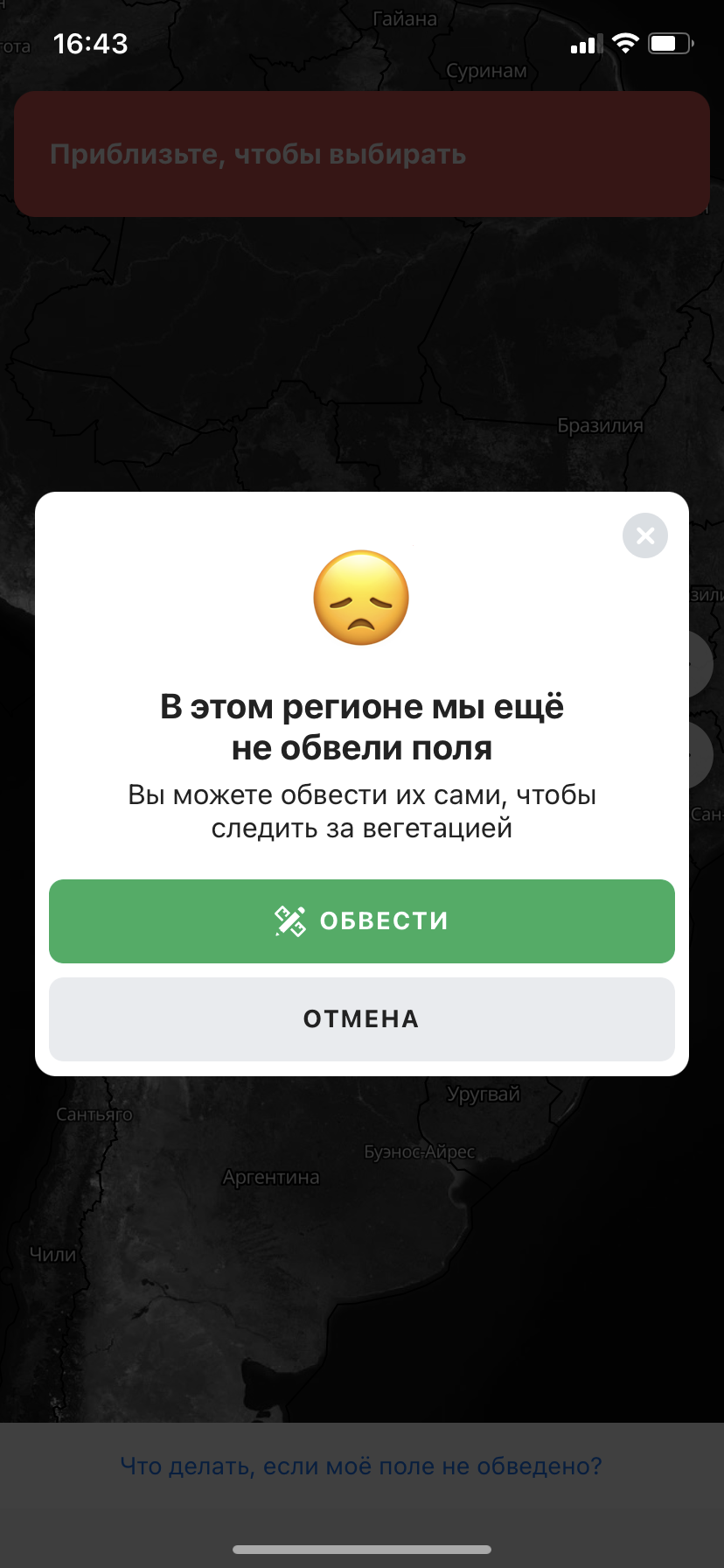The image size is (724, 1568).
Task: Tap the green ОБВЕСТИ button
Action: click(x=362, y=921)
